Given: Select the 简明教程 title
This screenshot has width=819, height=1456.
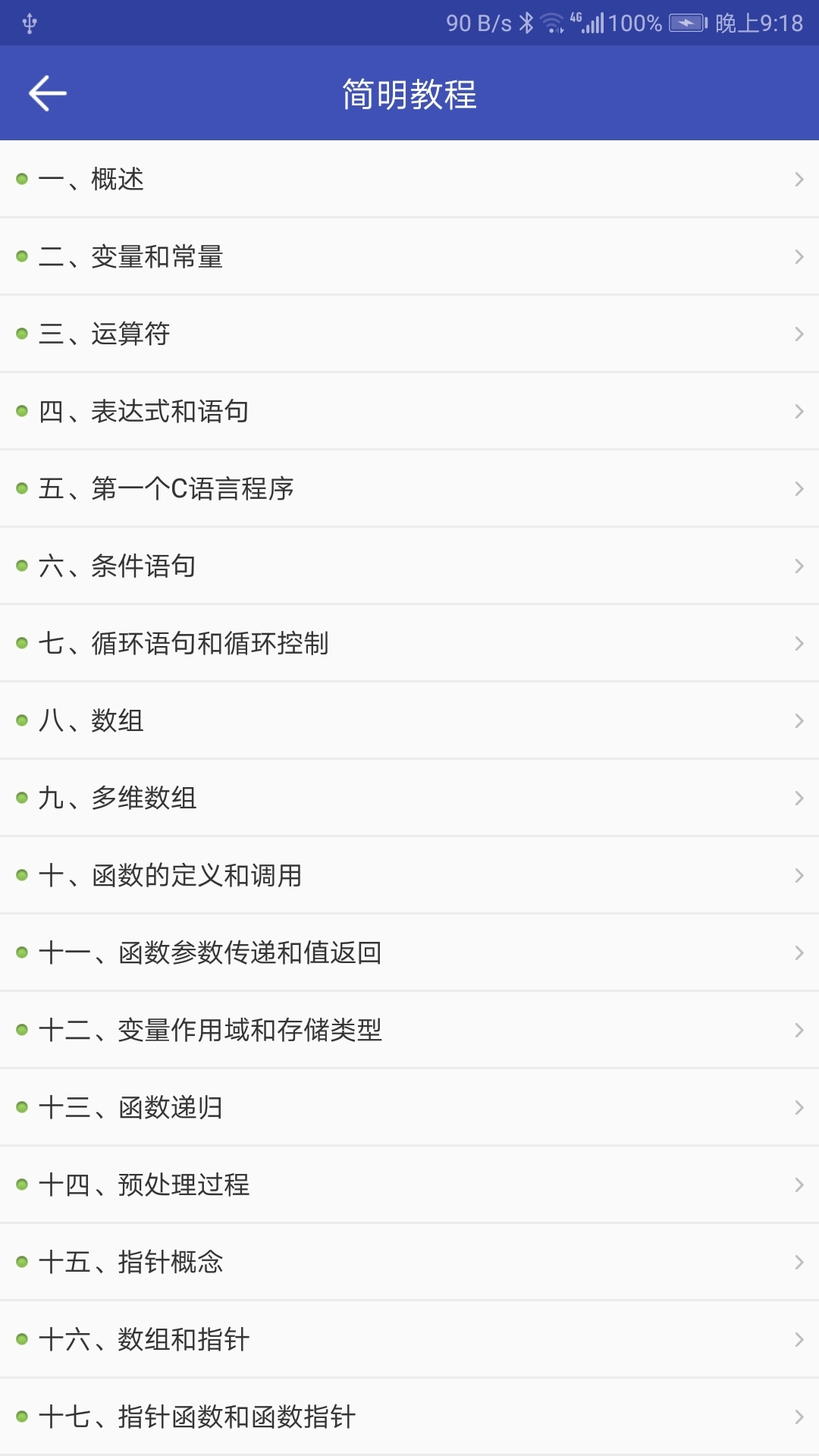Looking at the screenshot, I should pos(409,93).
